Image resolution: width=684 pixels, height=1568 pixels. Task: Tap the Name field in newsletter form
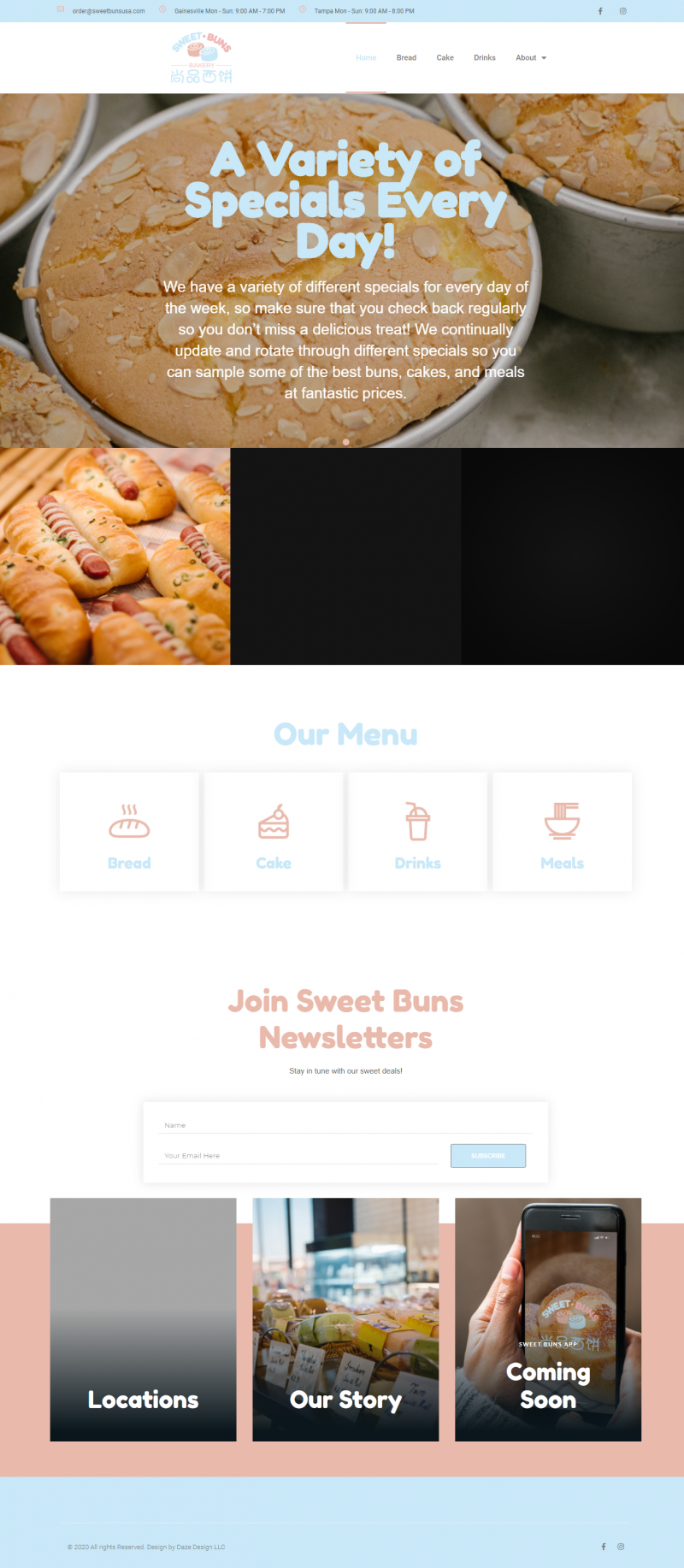coord(345,1125)
